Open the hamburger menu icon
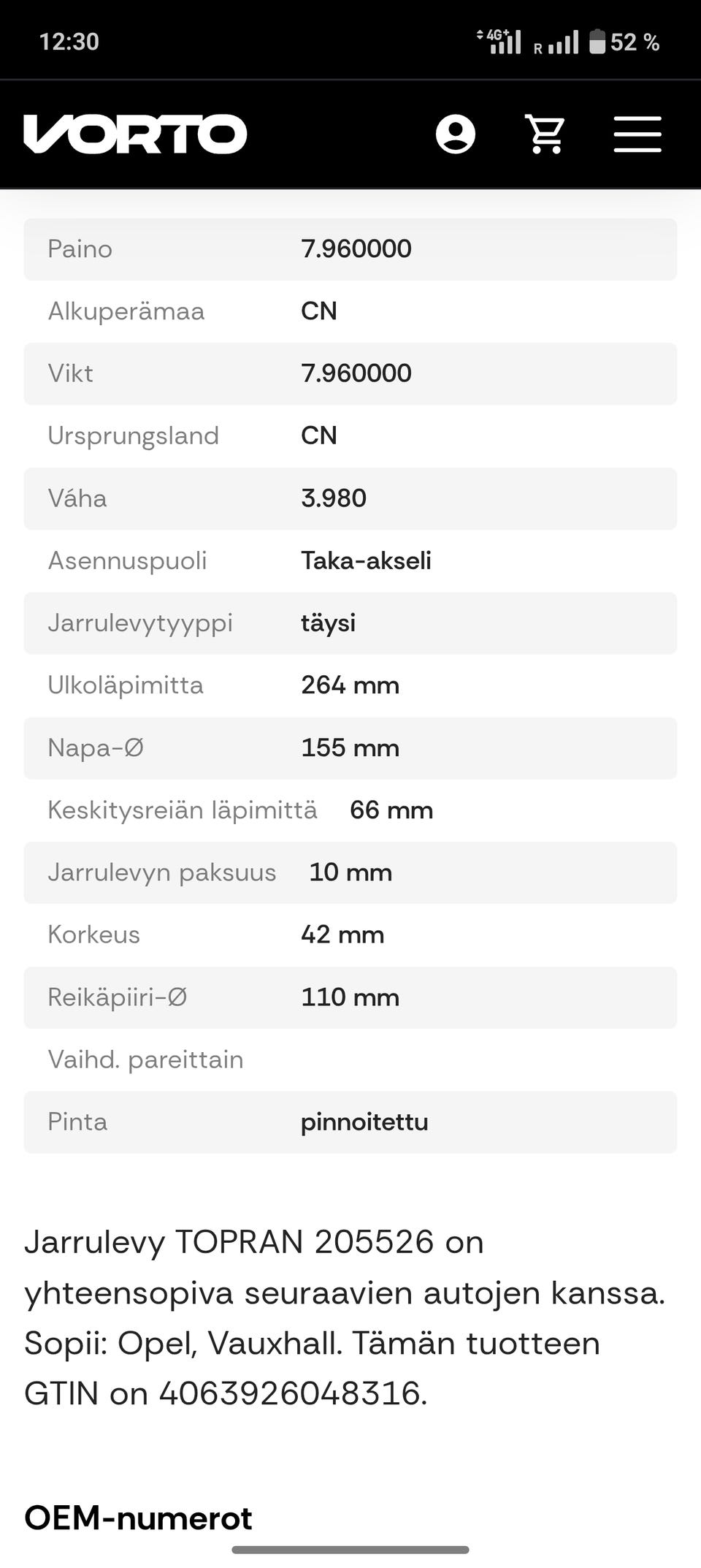Screen dimensions: 701x1568 point(637,134)
